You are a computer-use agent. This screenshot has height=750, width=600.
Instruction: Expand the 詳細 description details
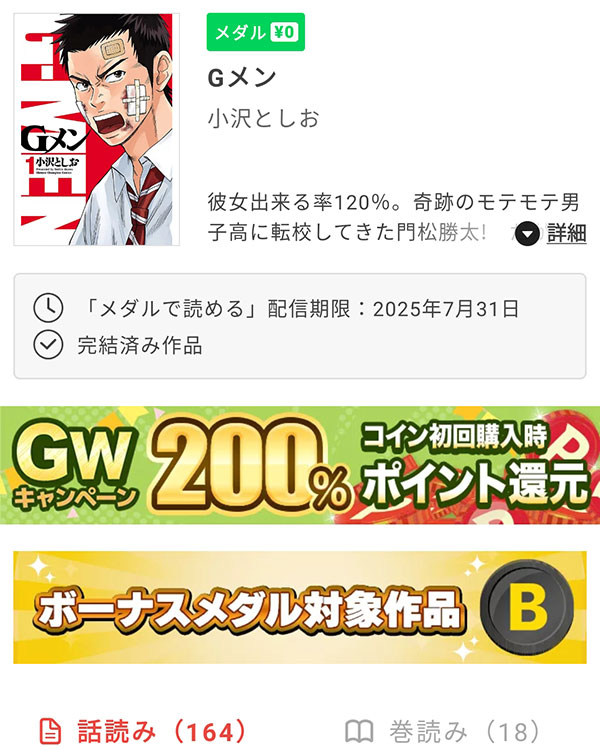coord(553,234)
